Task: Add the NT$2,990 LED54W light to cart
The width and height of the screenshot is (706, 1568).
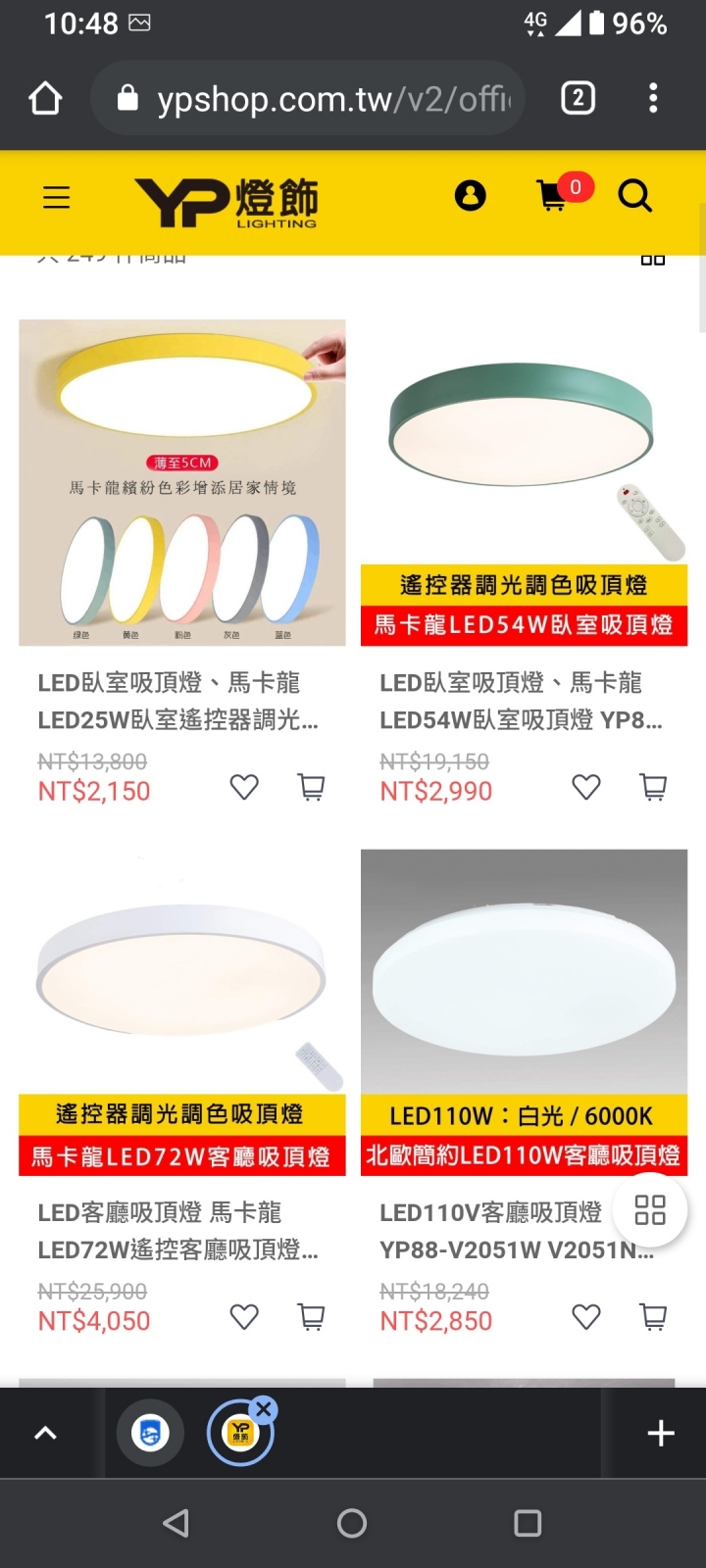Action: (653, 787)
